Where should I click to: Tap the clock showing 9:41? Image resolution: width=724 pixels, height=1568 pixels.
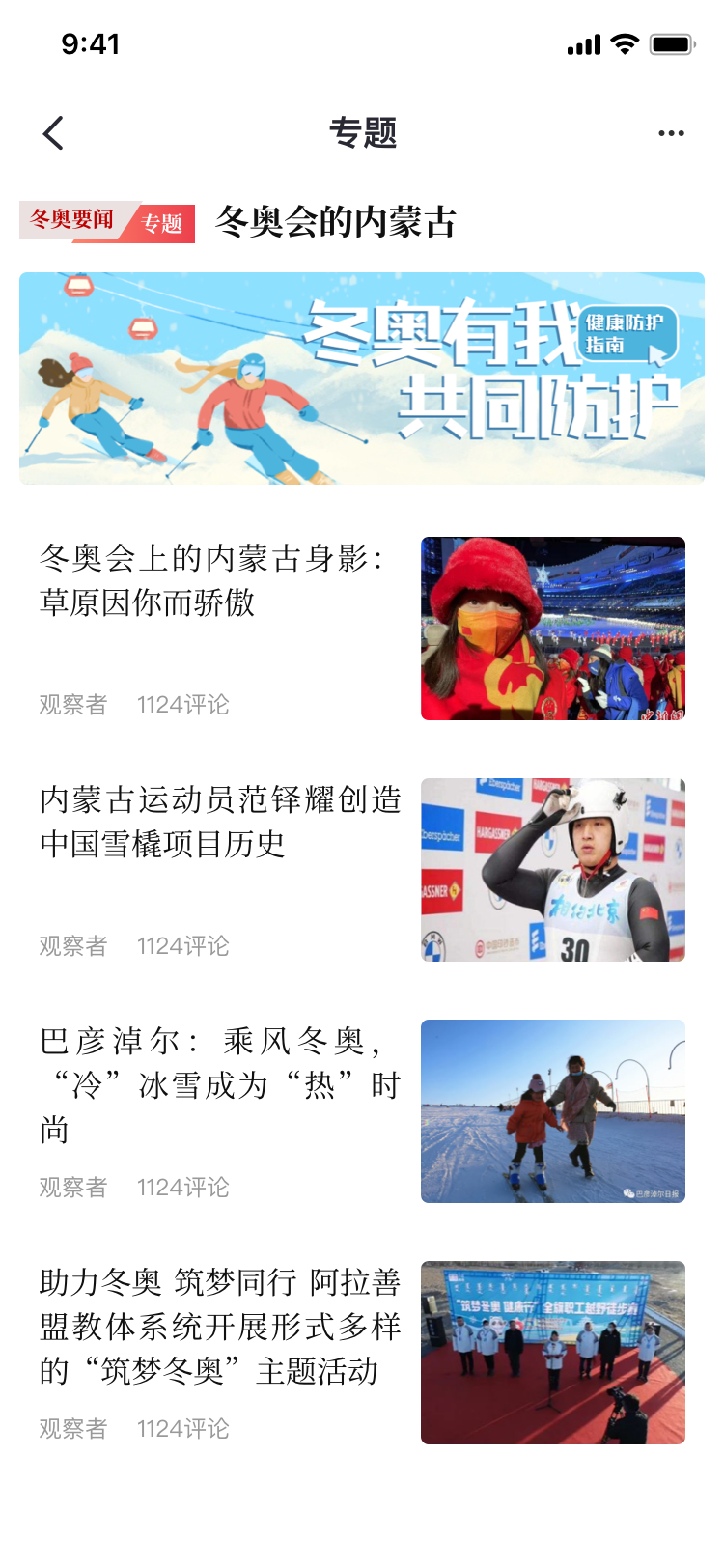click(90, 42)
